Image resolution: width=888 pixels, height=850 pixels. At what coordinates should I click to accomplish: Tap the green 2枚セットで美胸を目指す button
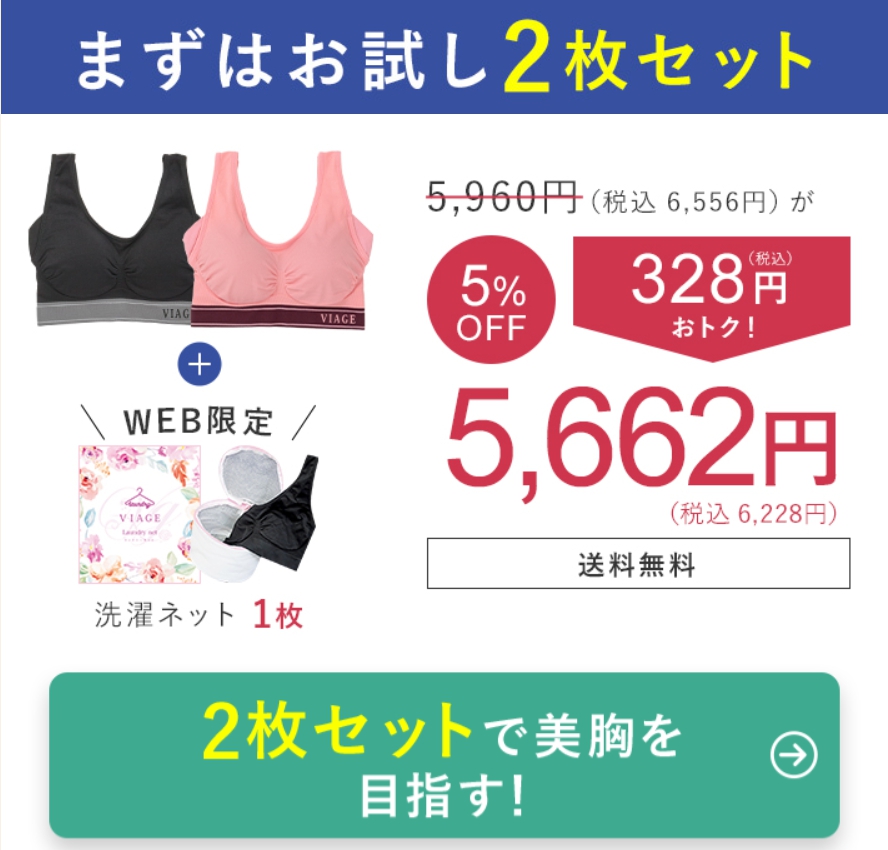tap(444, 755)
